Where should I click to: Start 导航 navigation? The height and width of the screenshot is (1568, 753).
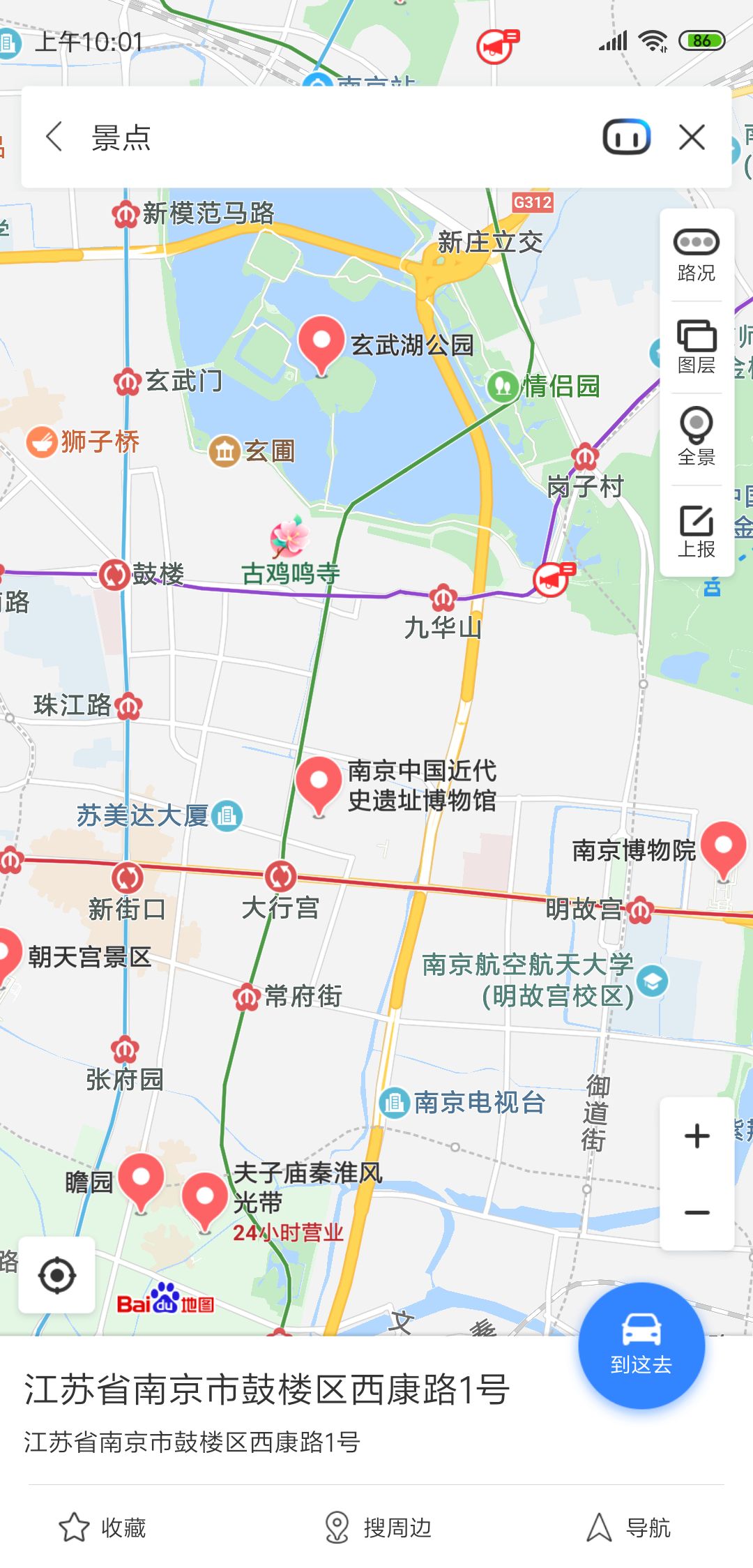pos(628,1528)
